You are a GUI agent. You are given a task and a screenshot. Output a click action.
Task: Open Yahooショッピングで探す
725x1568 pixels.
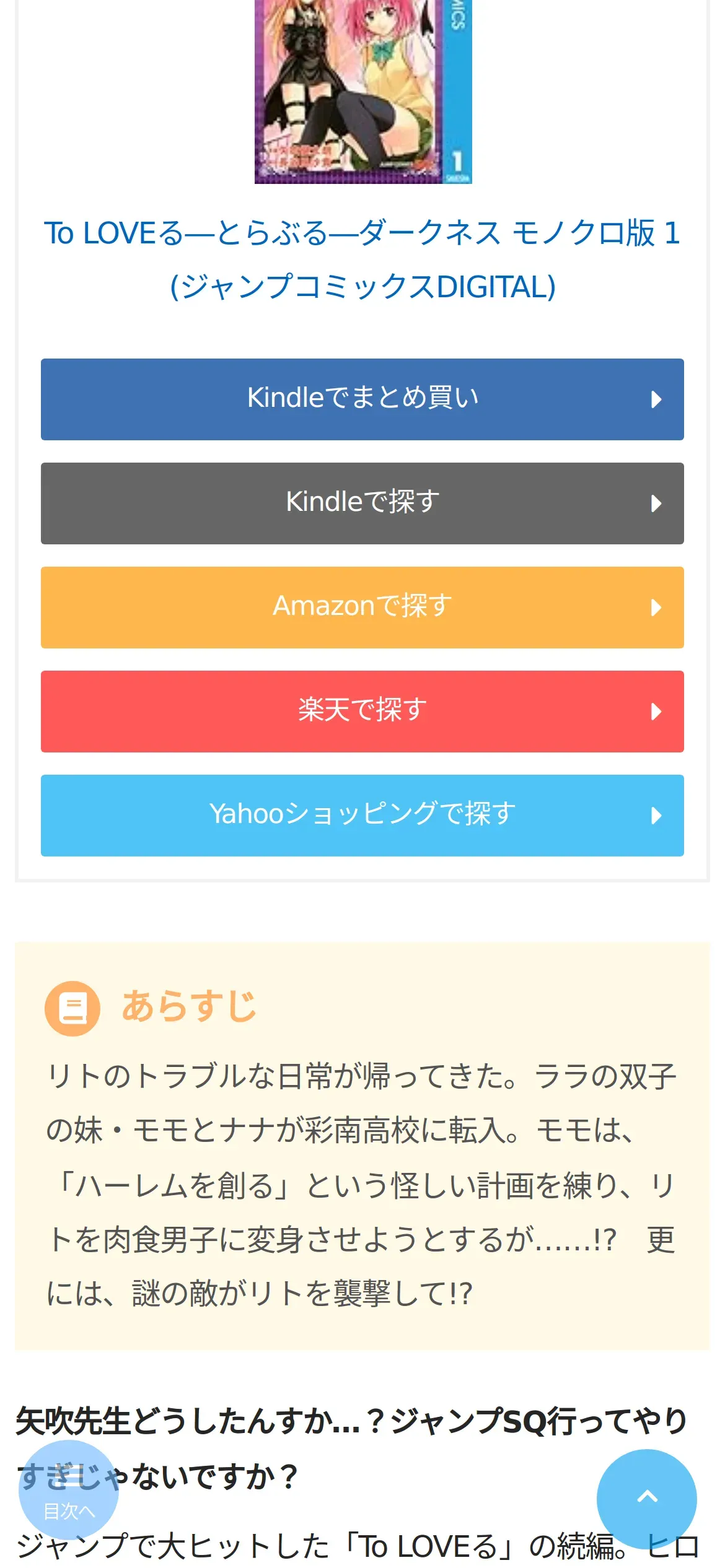(362, 816)
